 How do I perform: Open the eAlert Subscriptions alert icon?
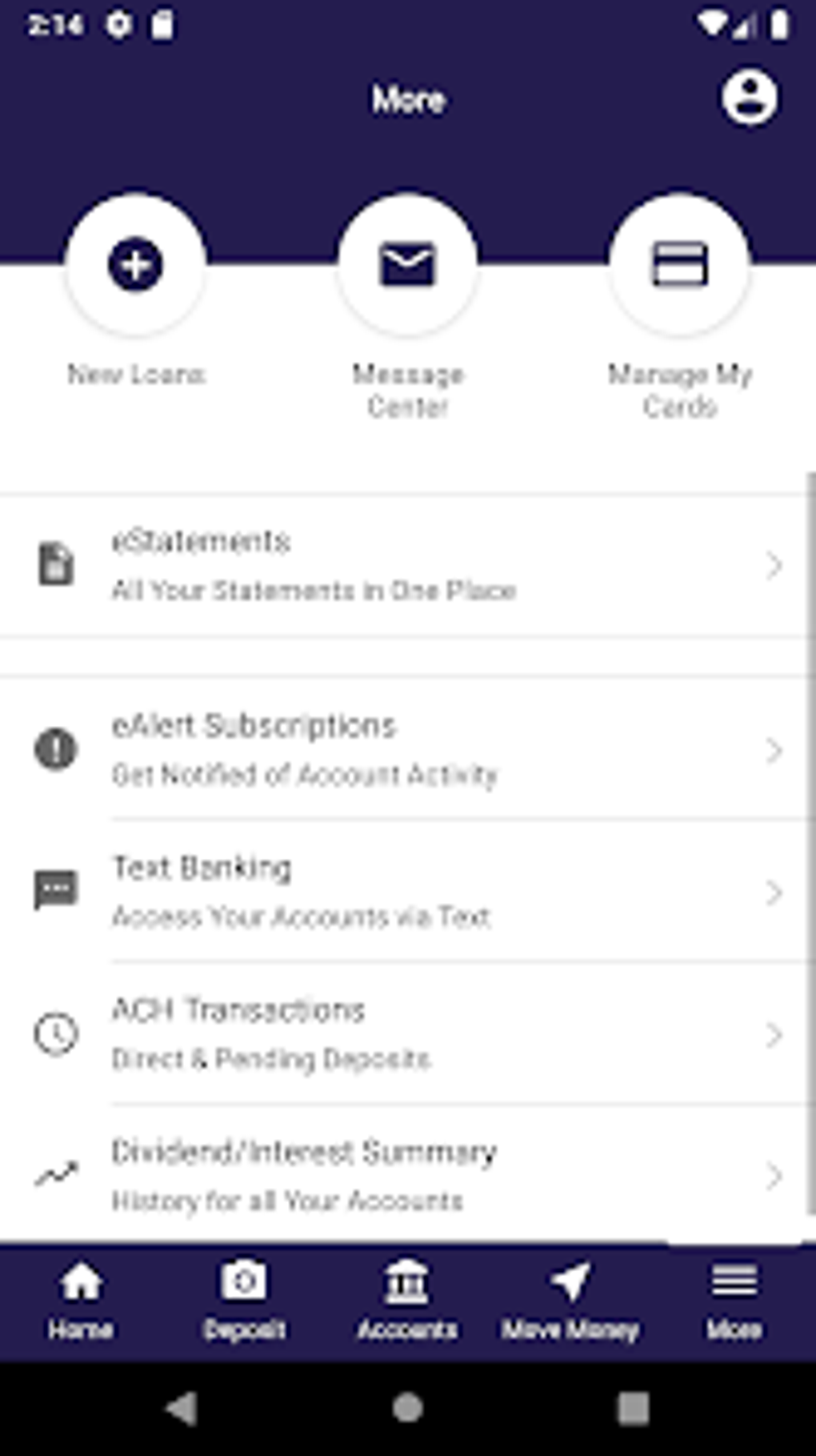54,748
